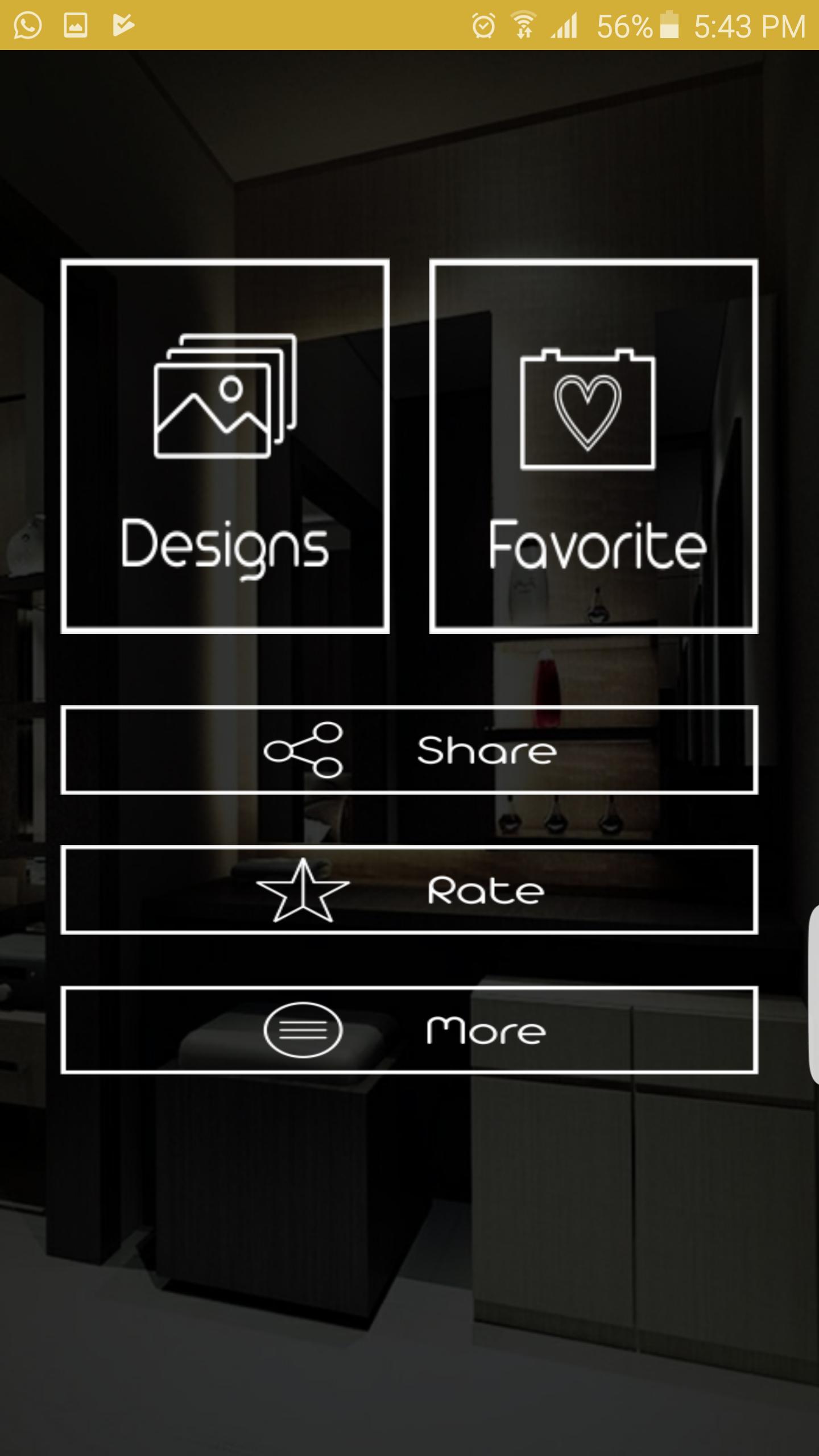Share this app
819x1456 pixels.
(409, 750)
